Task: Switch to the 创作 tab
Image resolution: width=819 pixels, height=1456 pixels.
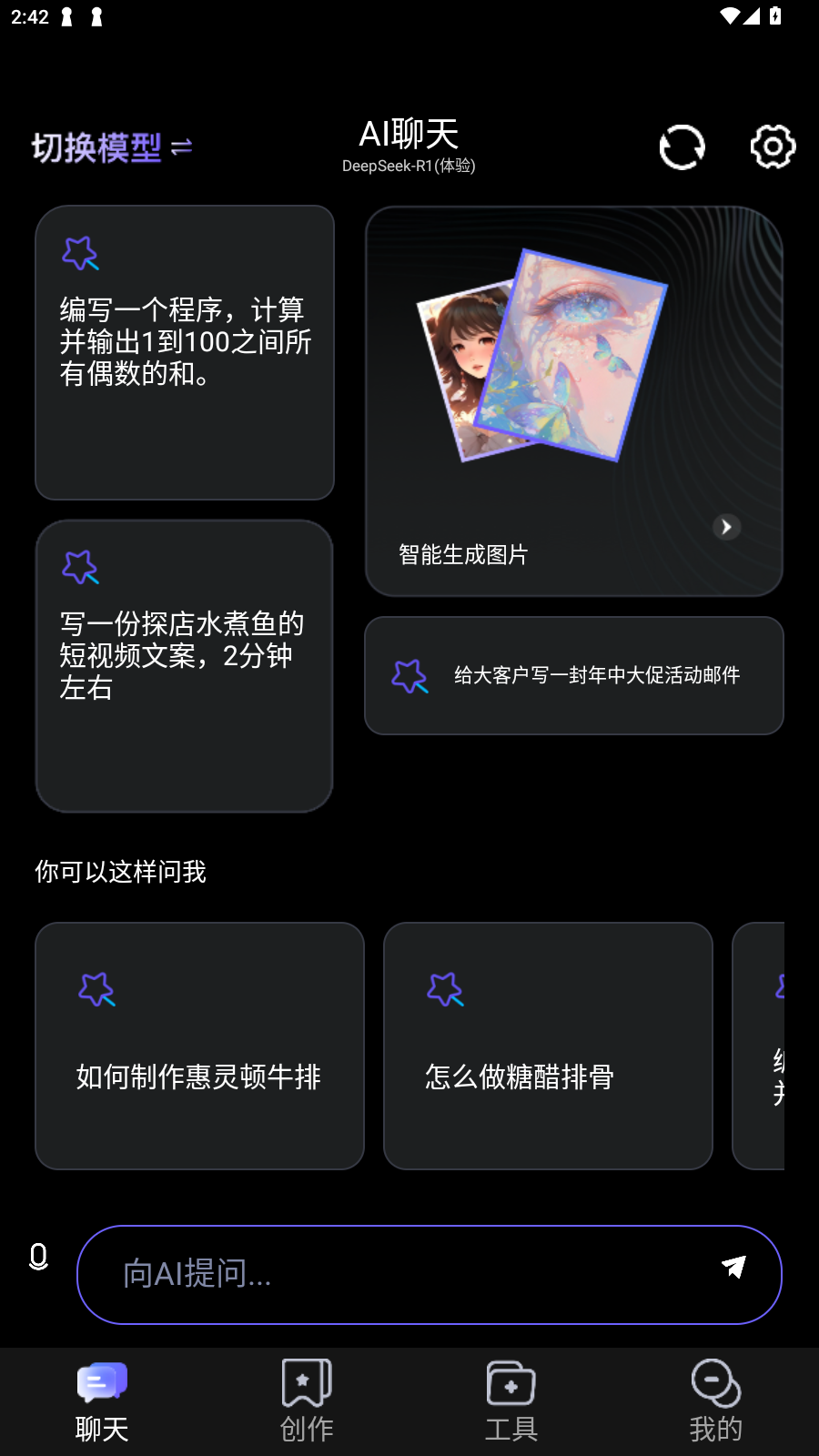Action: [307, 1401]
